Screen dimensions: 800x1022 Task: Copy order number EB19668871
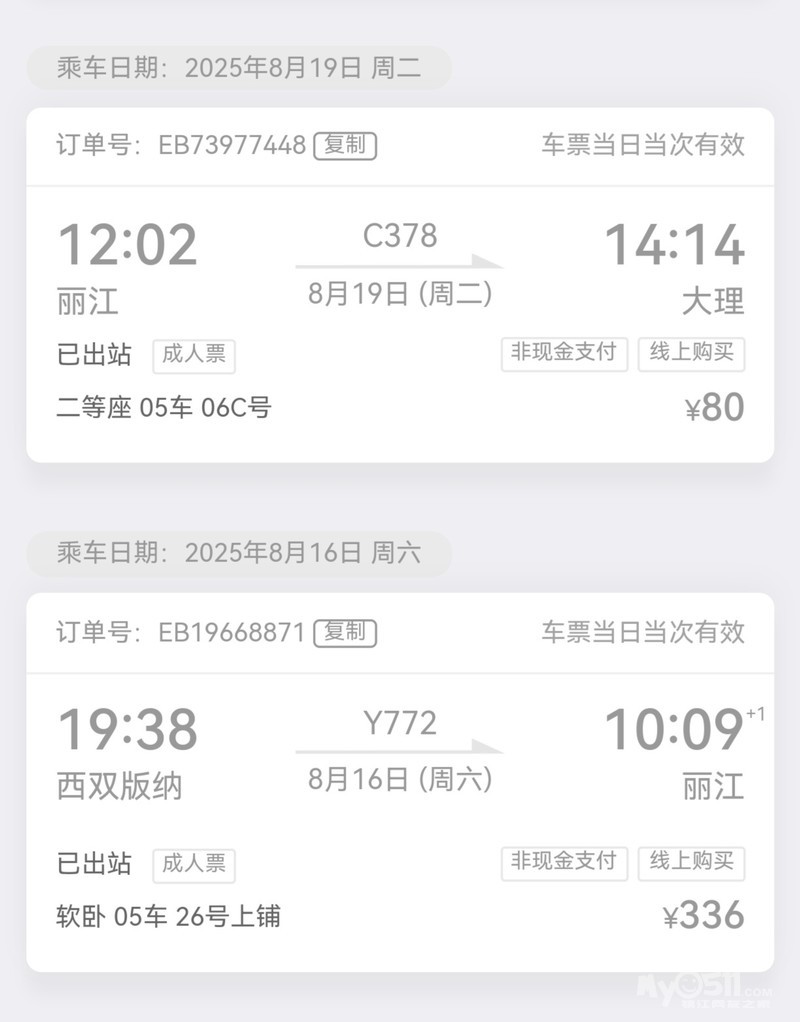tap(345, 632)
